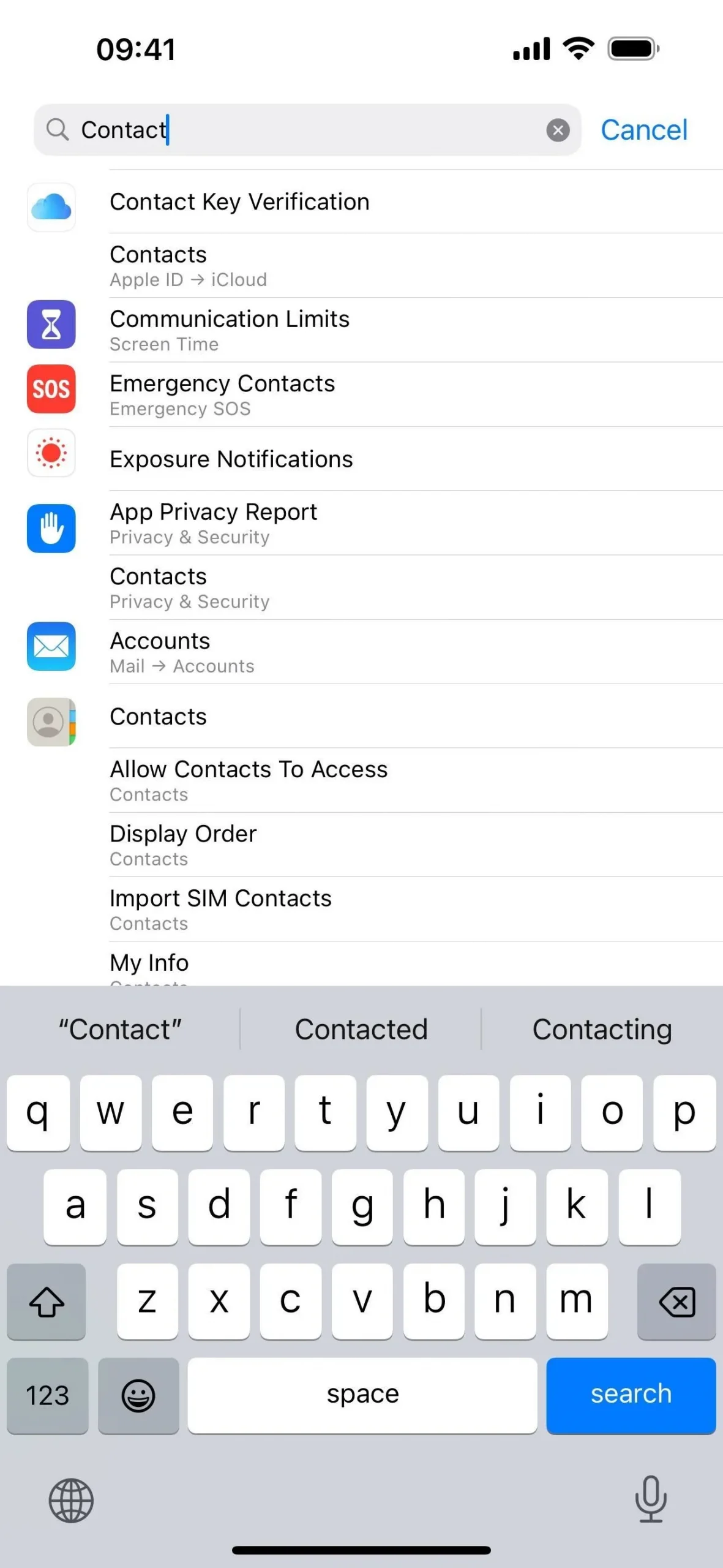Open Exposure Notifications settings
The image size is (723, 1568).
231,459
